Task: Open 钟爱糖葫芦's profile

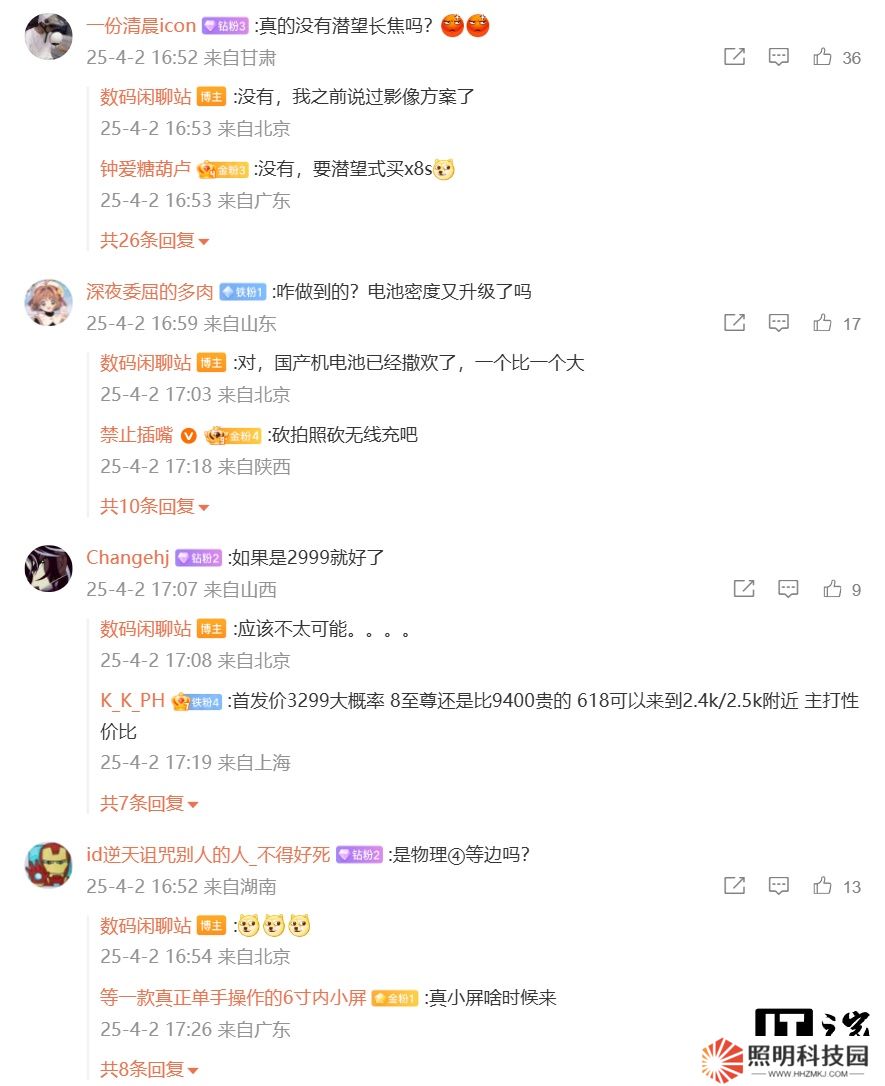Action: coord(145,169)
